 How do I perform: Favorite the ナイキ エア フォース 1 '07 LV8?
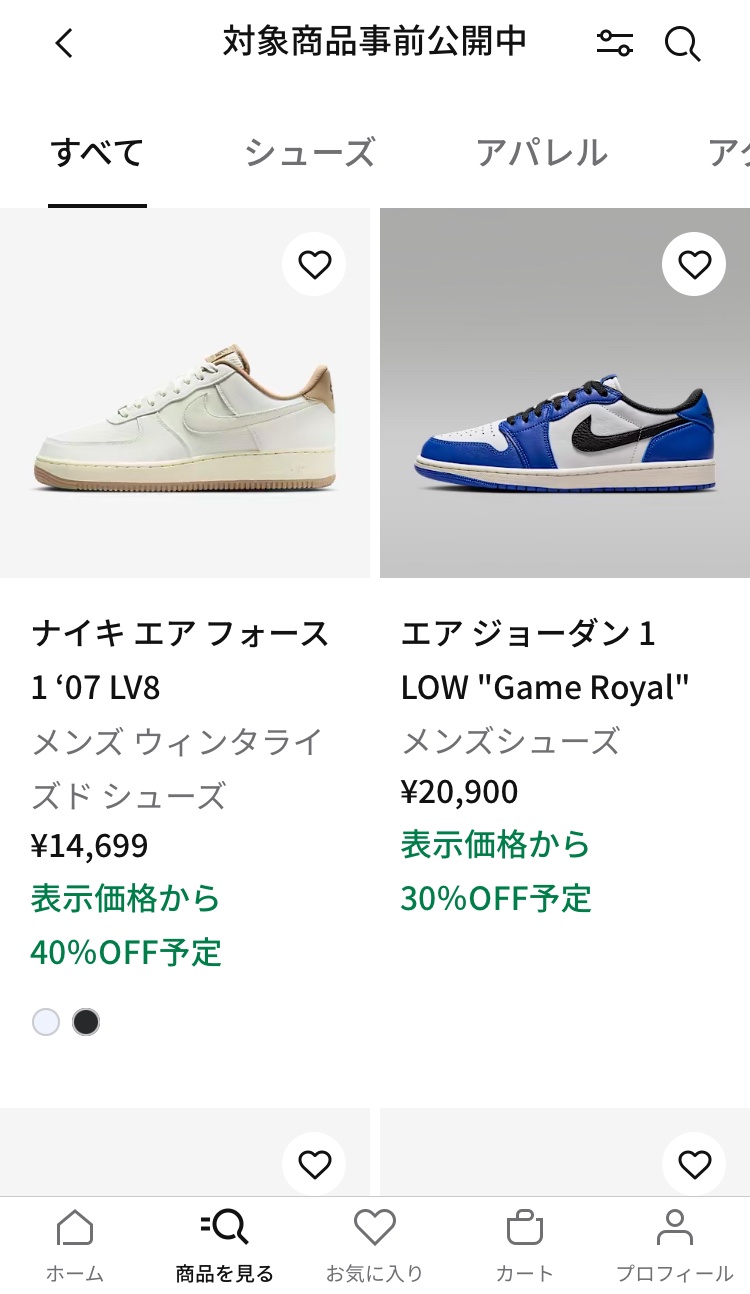(x=314, y=265)
